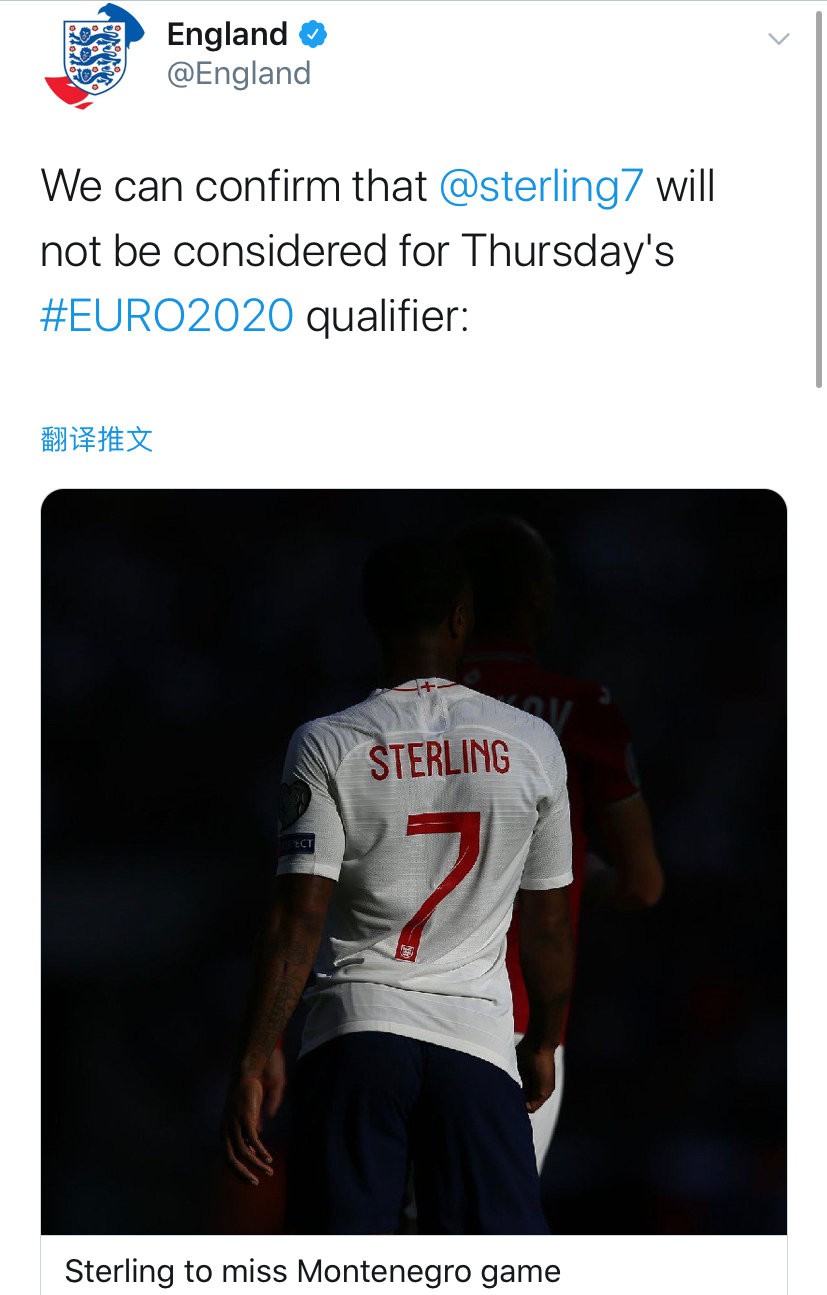
Task: Open the #EURO2020 hashtag
Action: coord(167,317)
